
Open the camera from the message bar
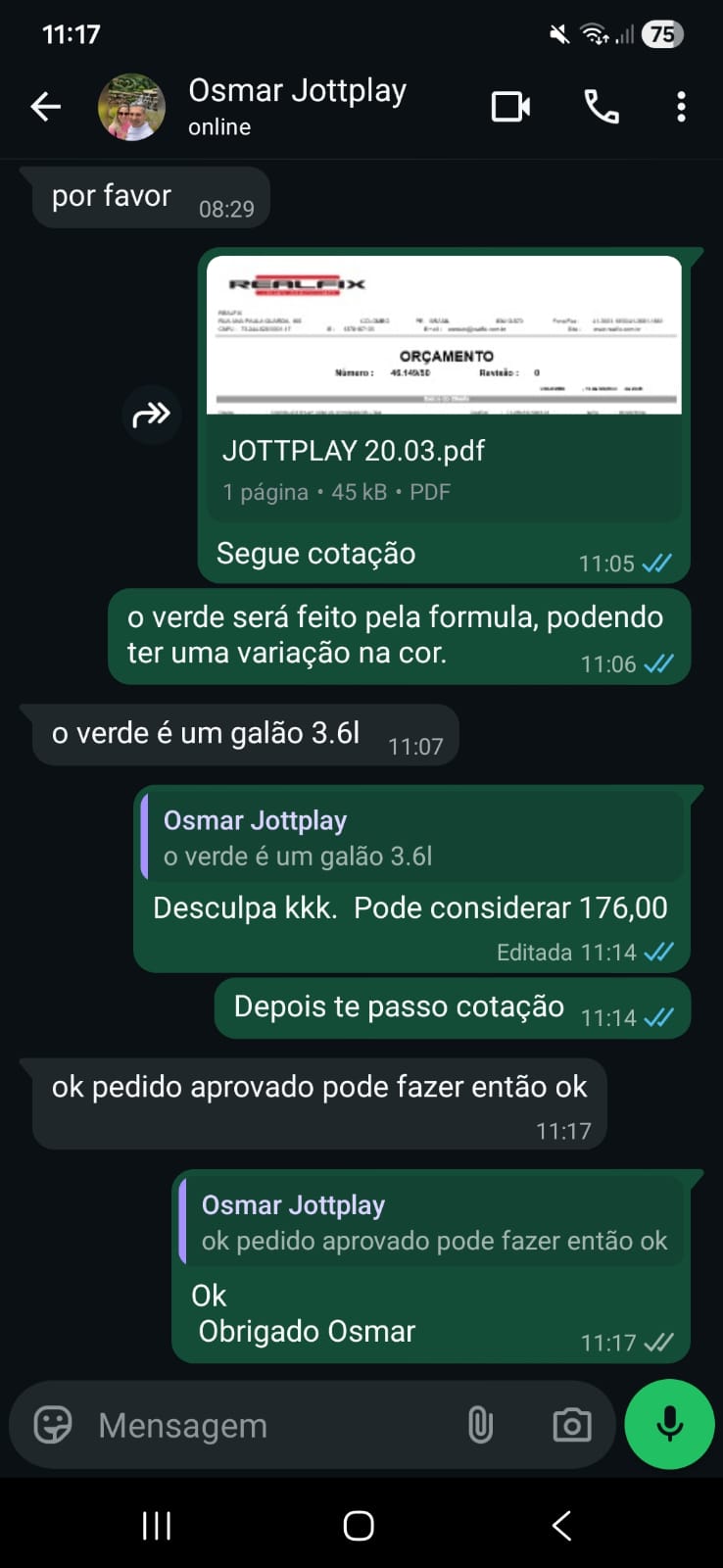point(572,1425)
